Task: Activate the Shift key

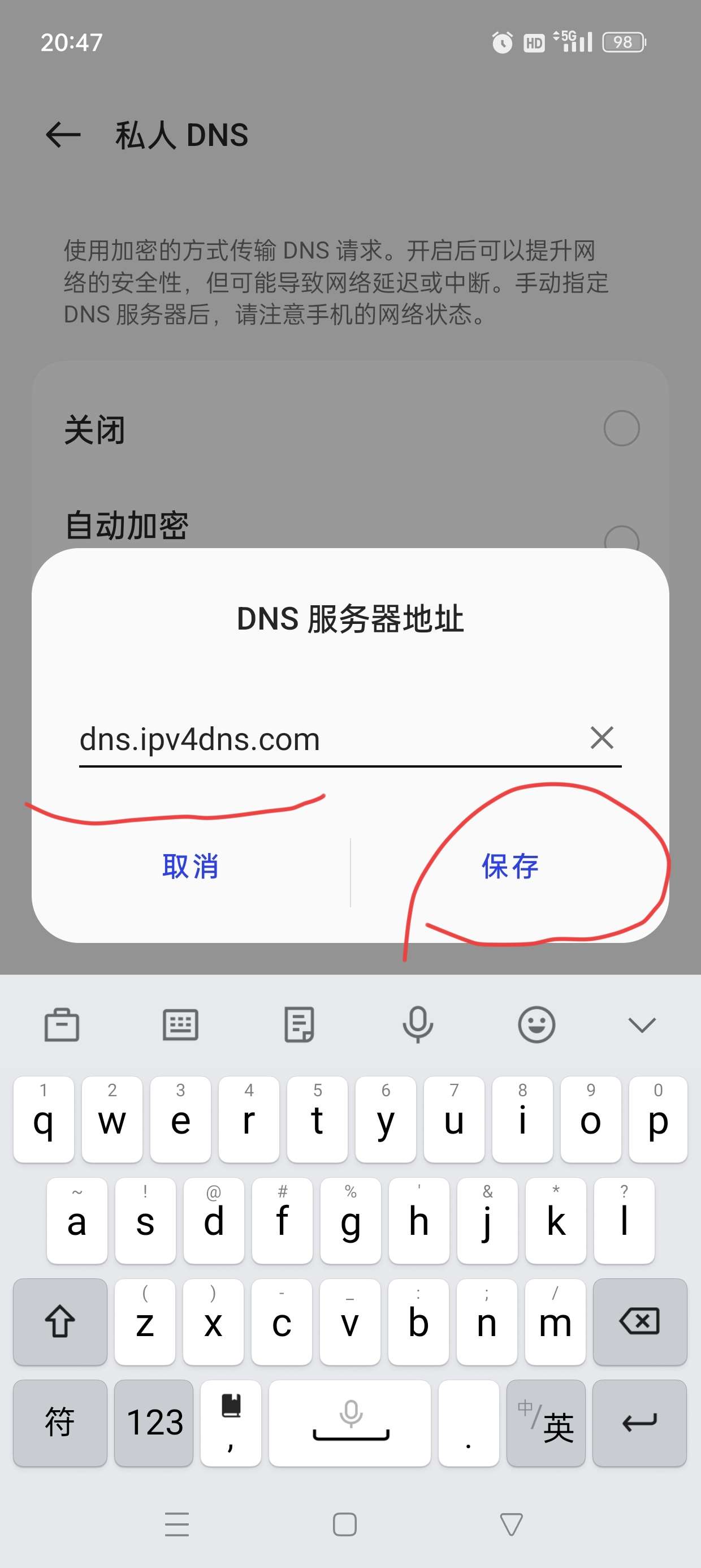Action: 59,1322
